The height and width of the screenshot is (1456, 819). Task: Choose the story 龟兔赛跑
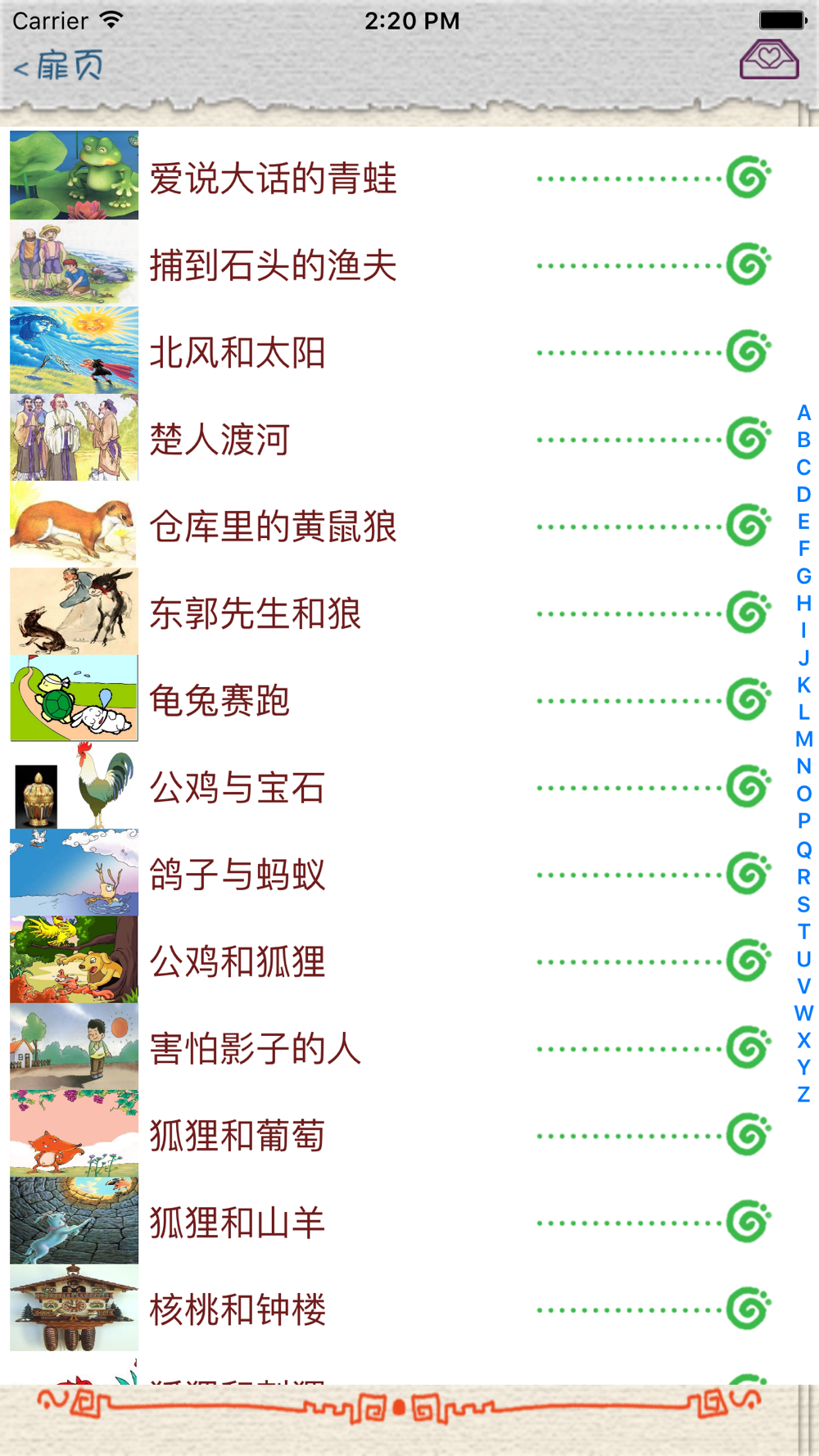[x=219, y=701]
